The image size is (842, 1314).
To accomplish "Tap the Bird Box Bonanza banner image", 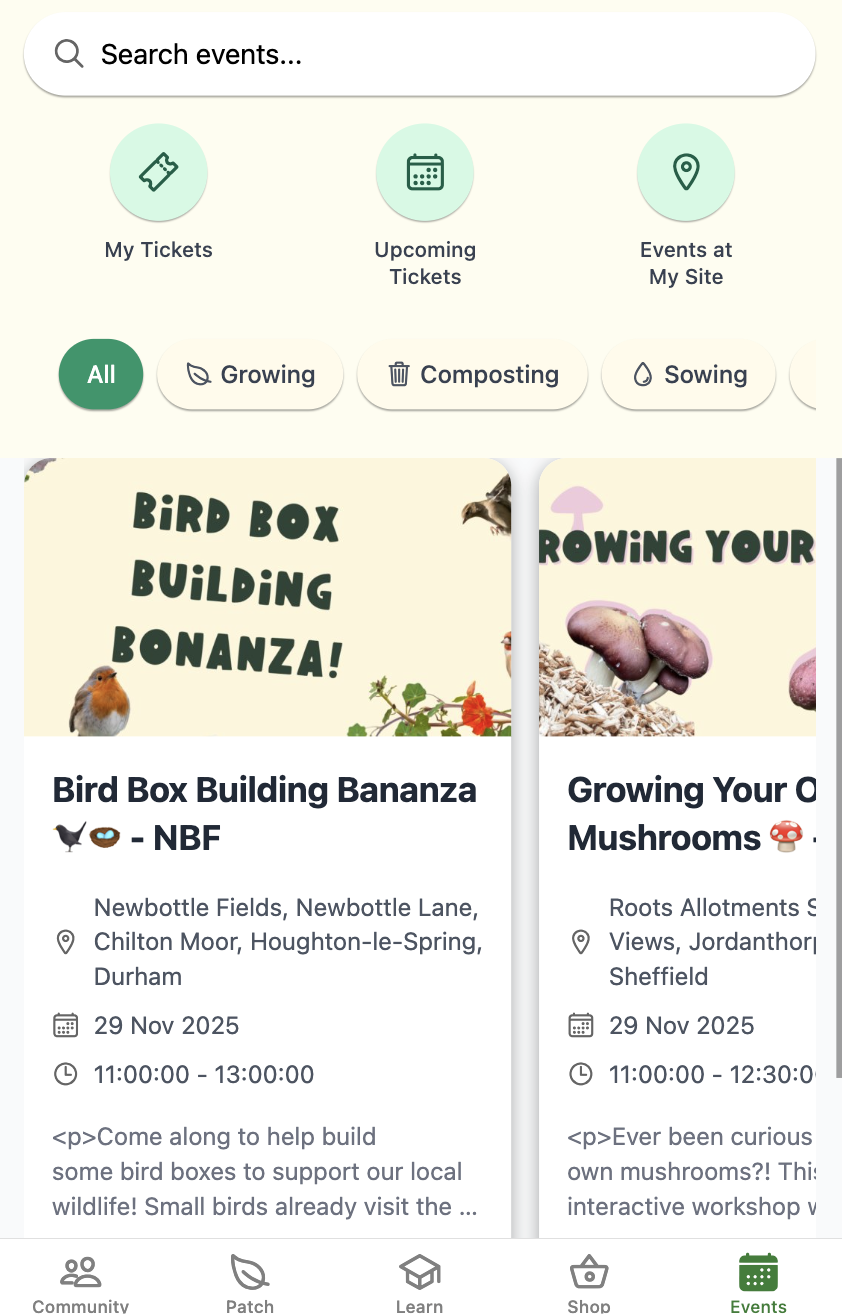I will tap(267, 597).
